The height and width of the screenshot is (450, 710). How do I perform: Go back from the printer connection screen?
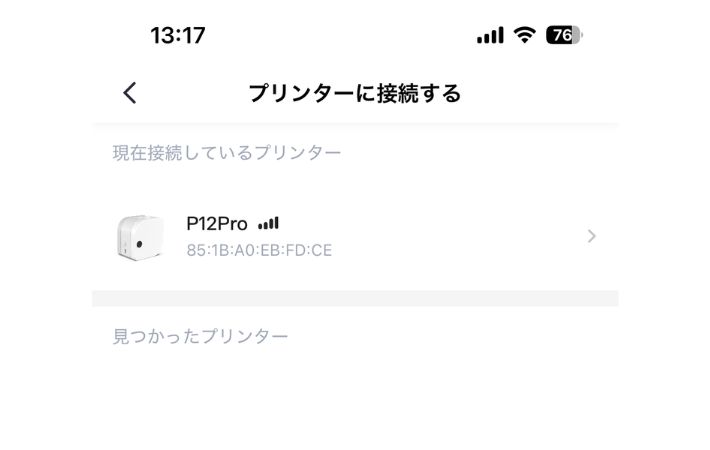[x=129, y=93]
